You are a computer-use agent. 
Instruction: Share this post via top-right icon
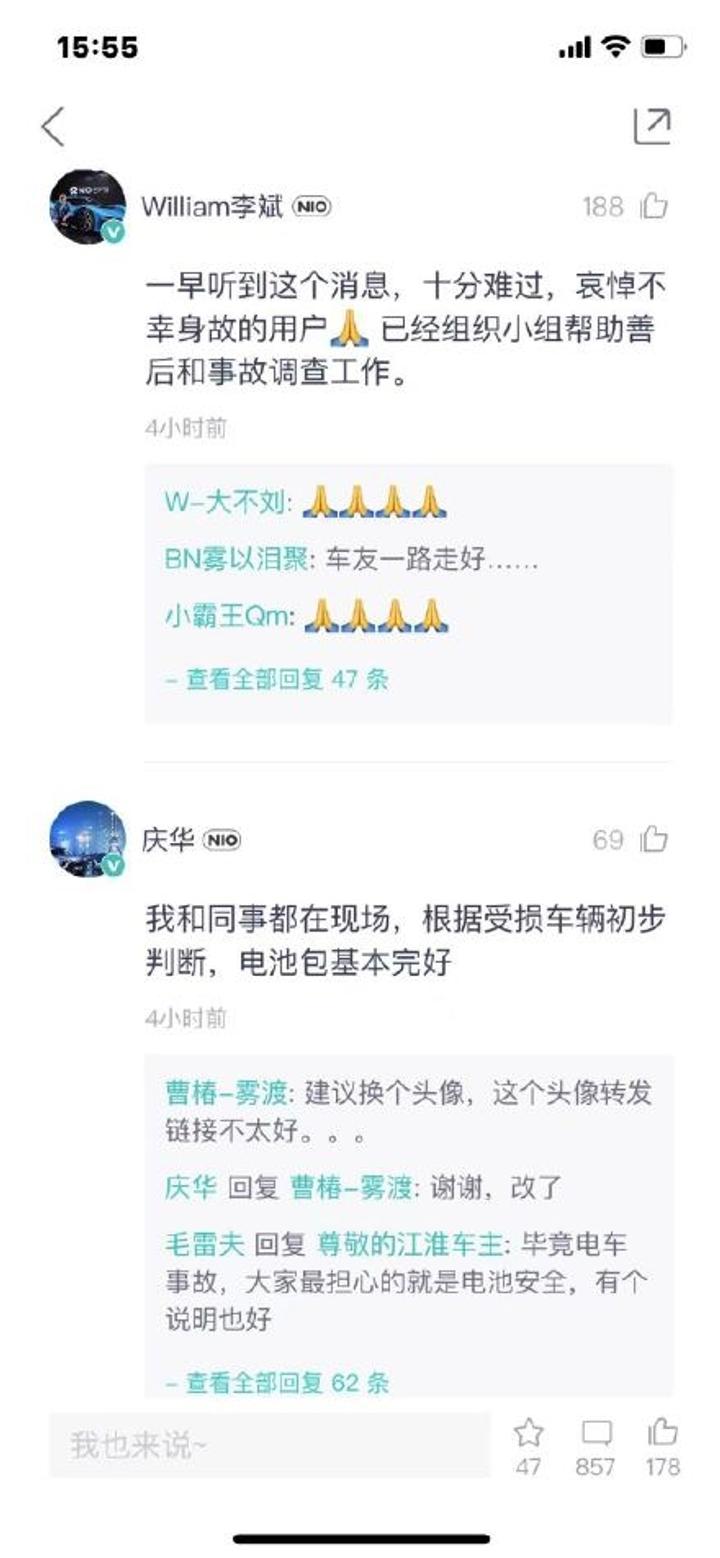[x=652, y=126]
